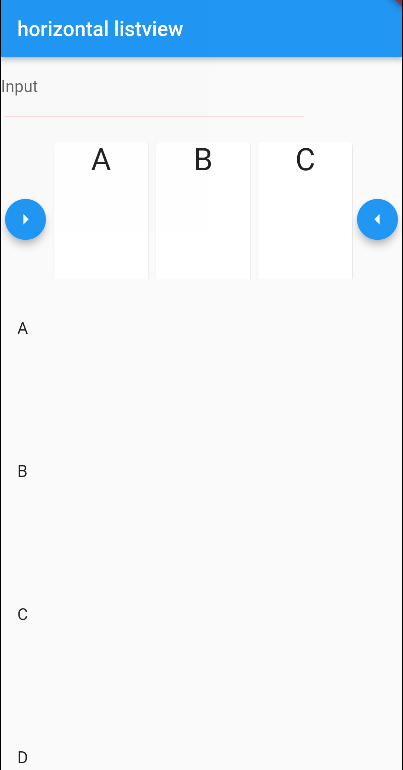Tap row C in the vertical list

[202, 614]
